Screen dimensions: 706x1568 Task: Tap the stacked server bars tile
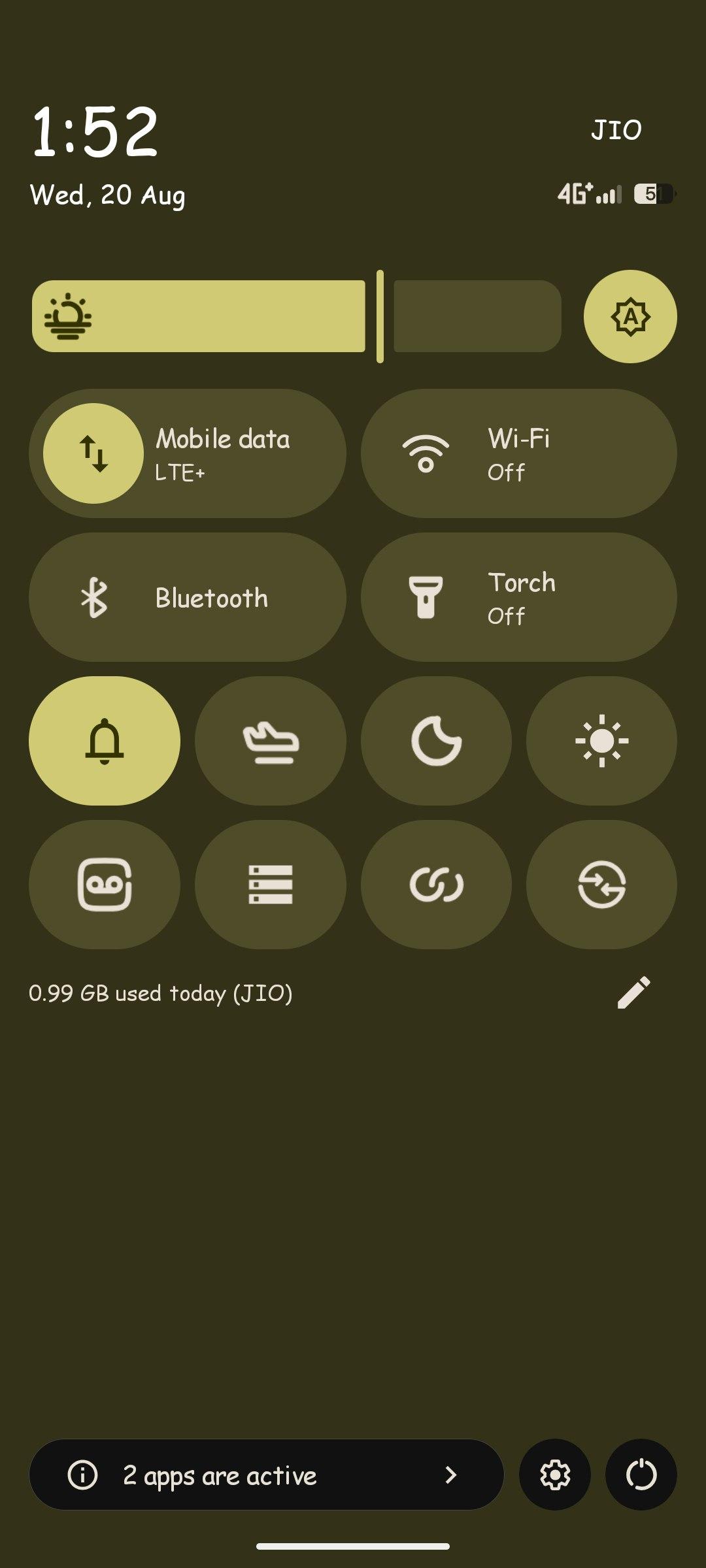(x=271, y=885)
